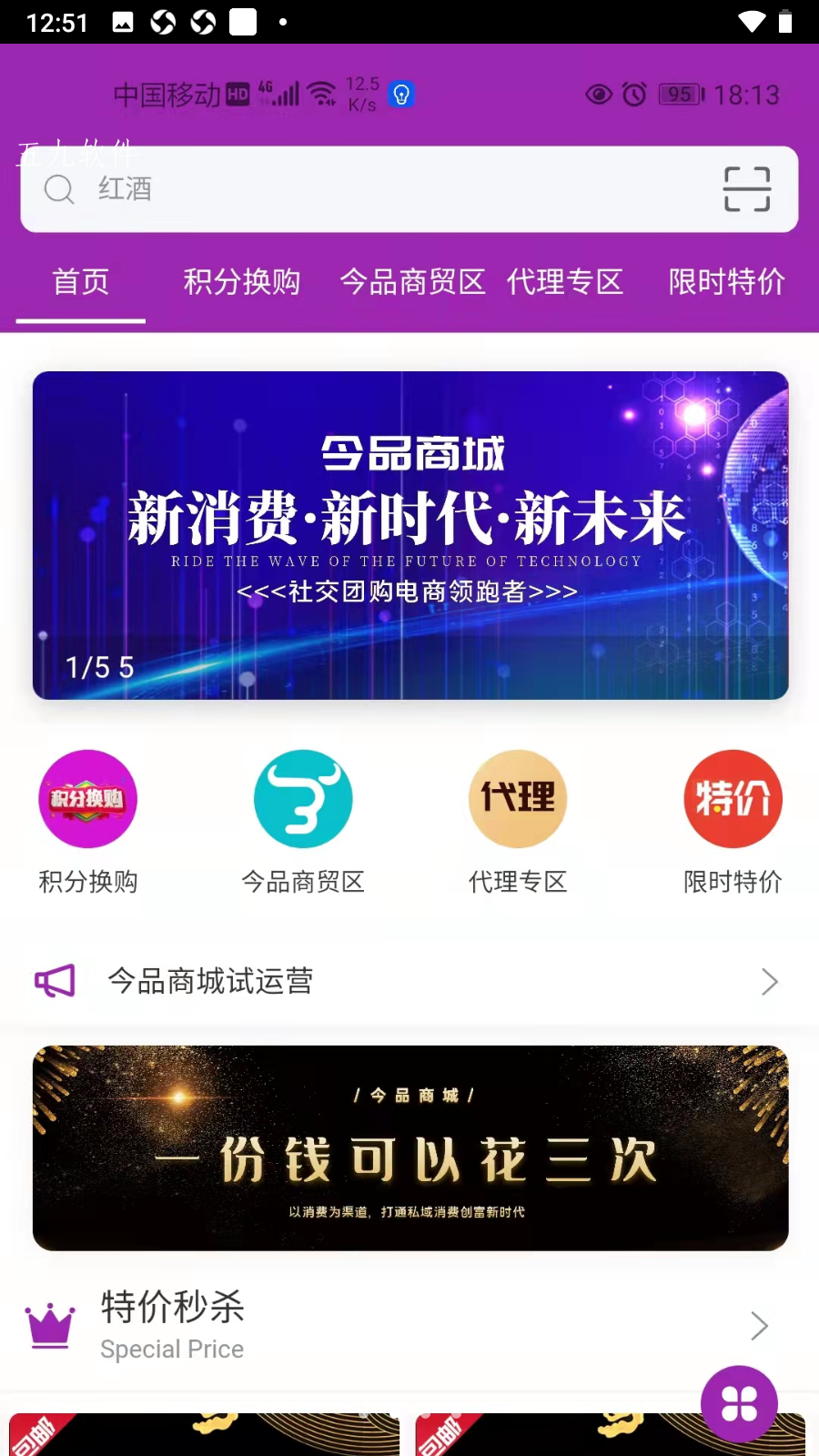Select the crown icon next to 特价秒杀

(50, 1327)
